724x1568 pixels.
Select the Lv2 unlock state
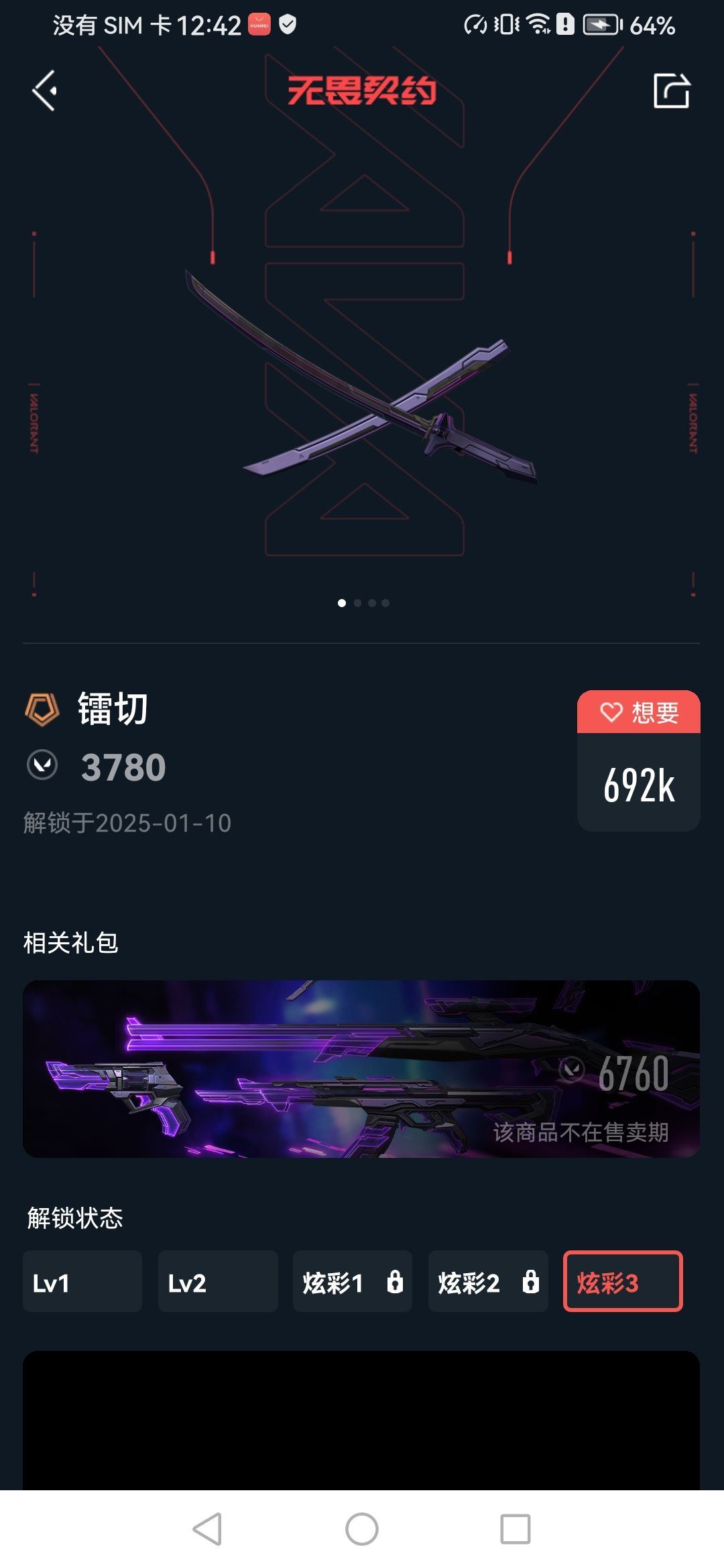pyautogui.click(x=218, y=1281)
